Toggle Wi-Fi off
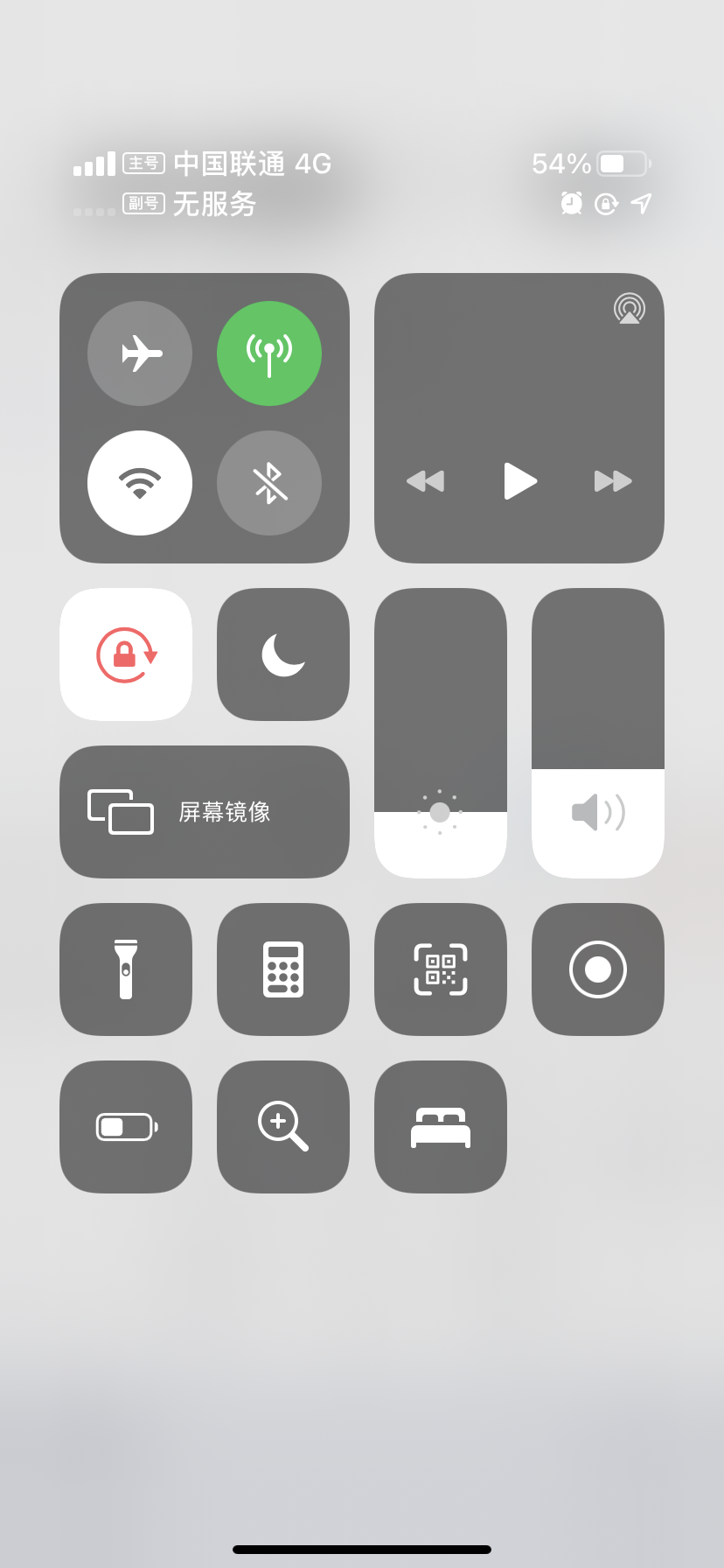Viewport: 724px width, 1568px height. click(140, 483)
